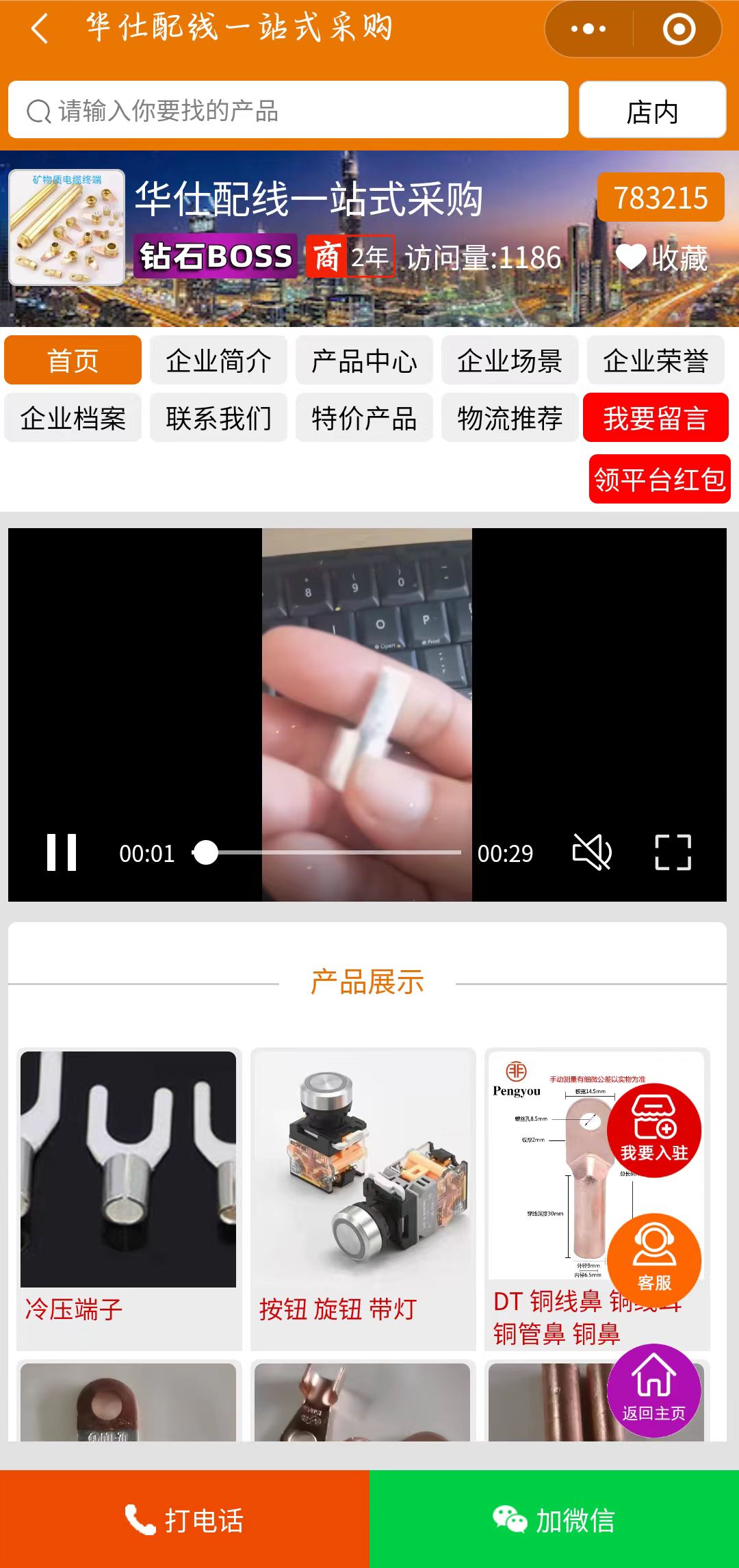This screenshot has height=1568, width=739.
Task: View the 特价产品 tab
Action: (364, 418)
